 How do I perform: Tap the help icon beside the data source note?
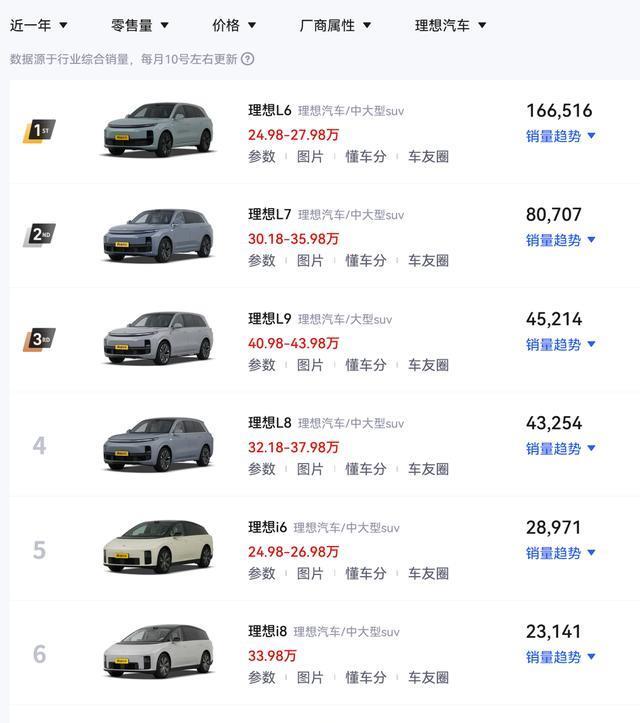pyautogui.click(x=248, y=59)
